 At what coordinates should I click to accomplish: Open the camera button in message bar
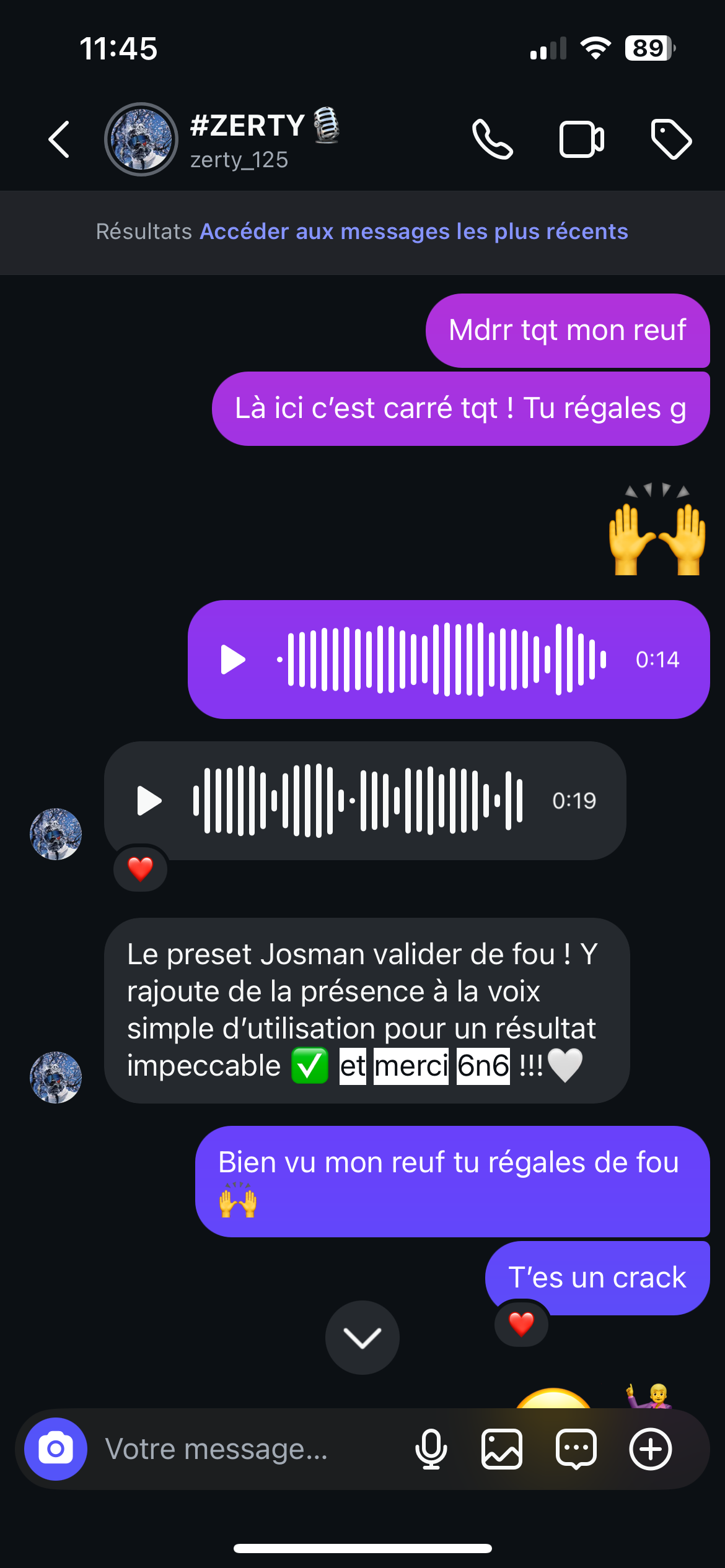56,1449
